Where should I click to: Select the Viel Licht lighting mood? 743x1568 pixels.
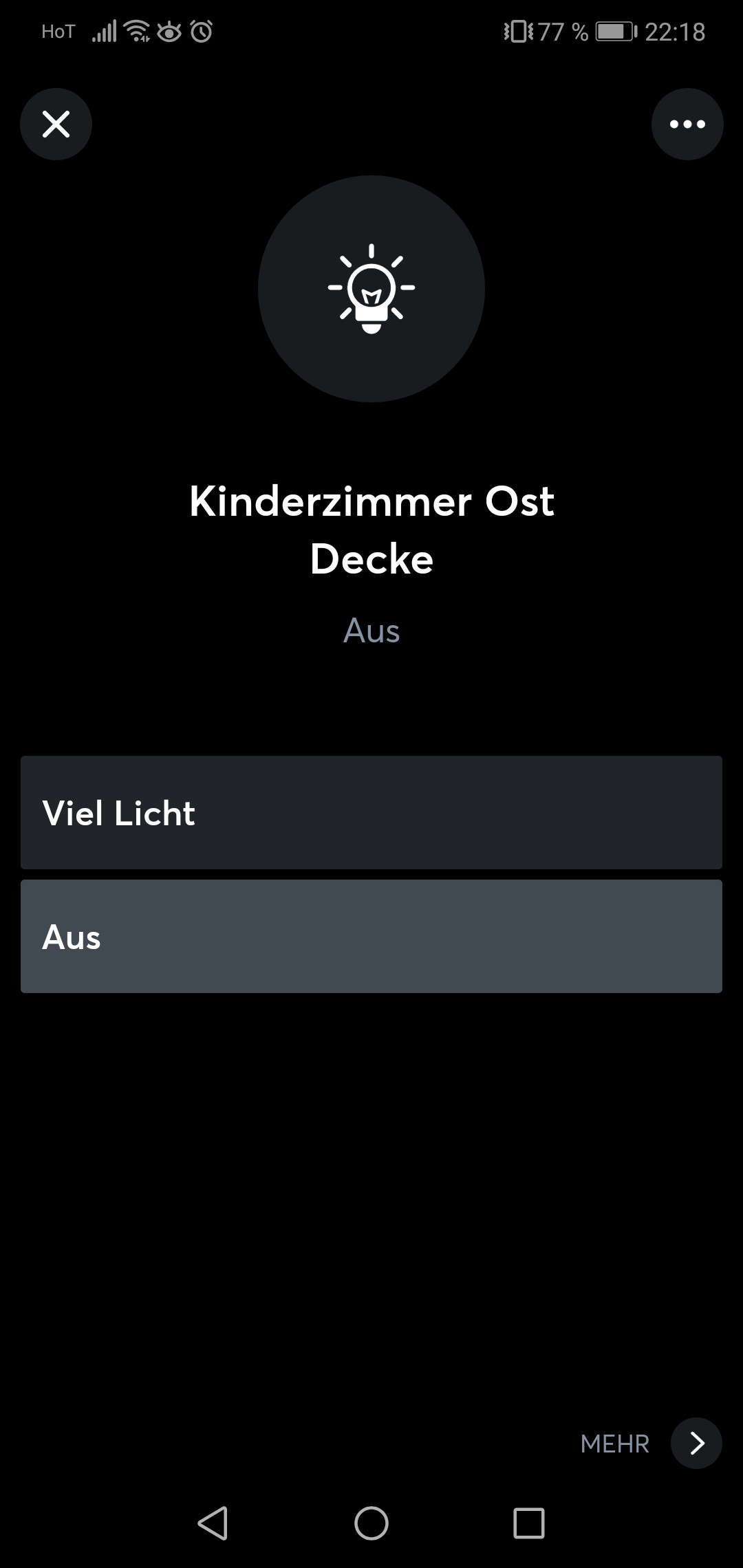click(x=371, y=812)
